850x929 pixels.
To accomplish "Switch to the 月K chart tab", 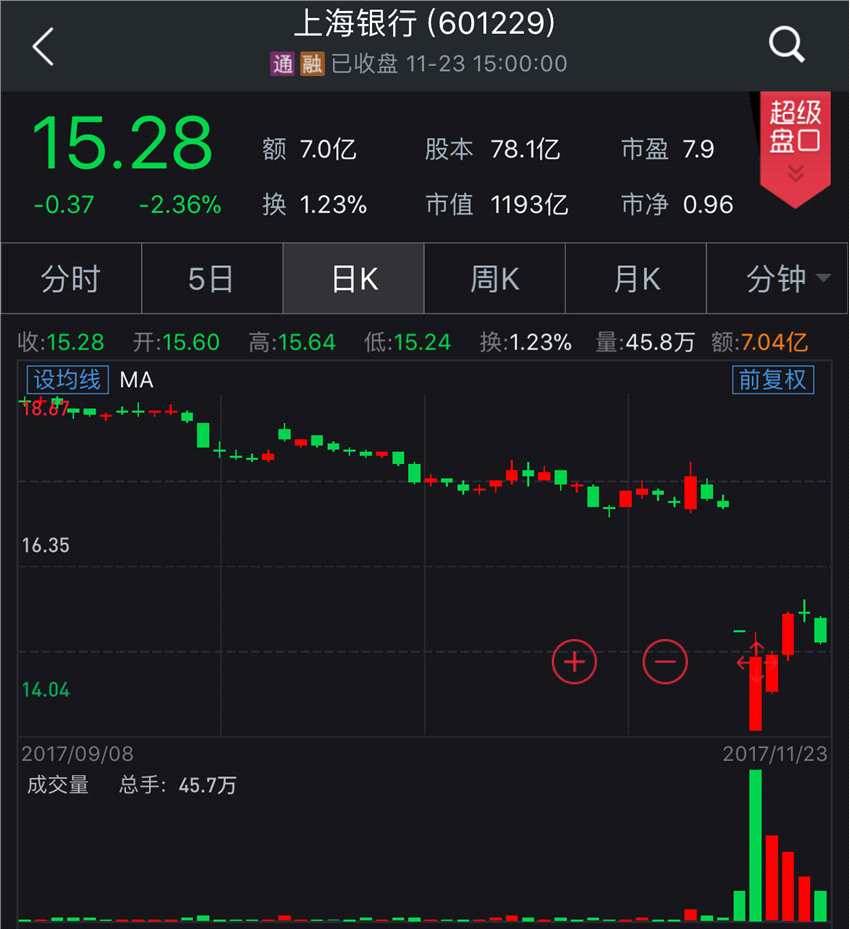I will (x=636, y=279).
